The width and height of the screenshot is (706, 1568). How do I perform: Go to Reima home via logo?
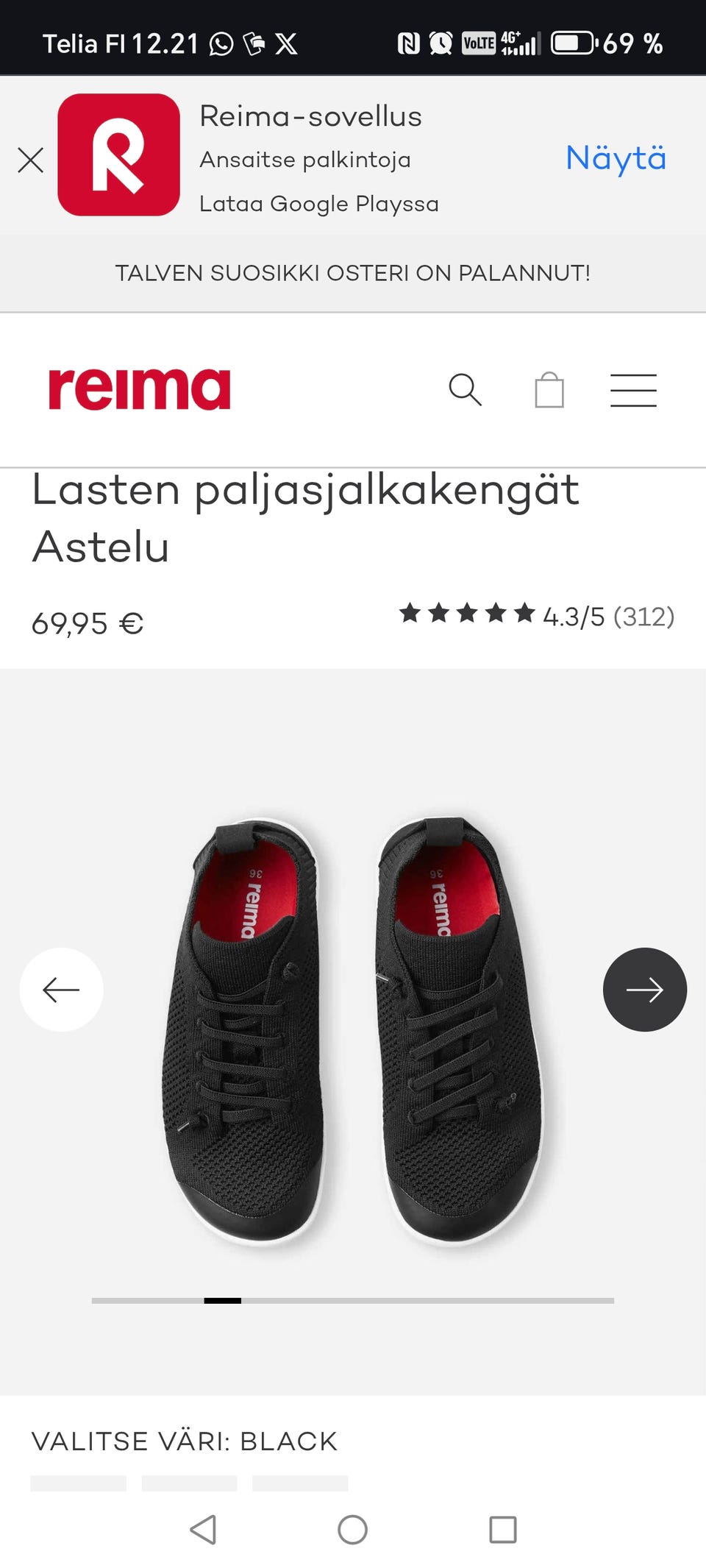point(140,389)
